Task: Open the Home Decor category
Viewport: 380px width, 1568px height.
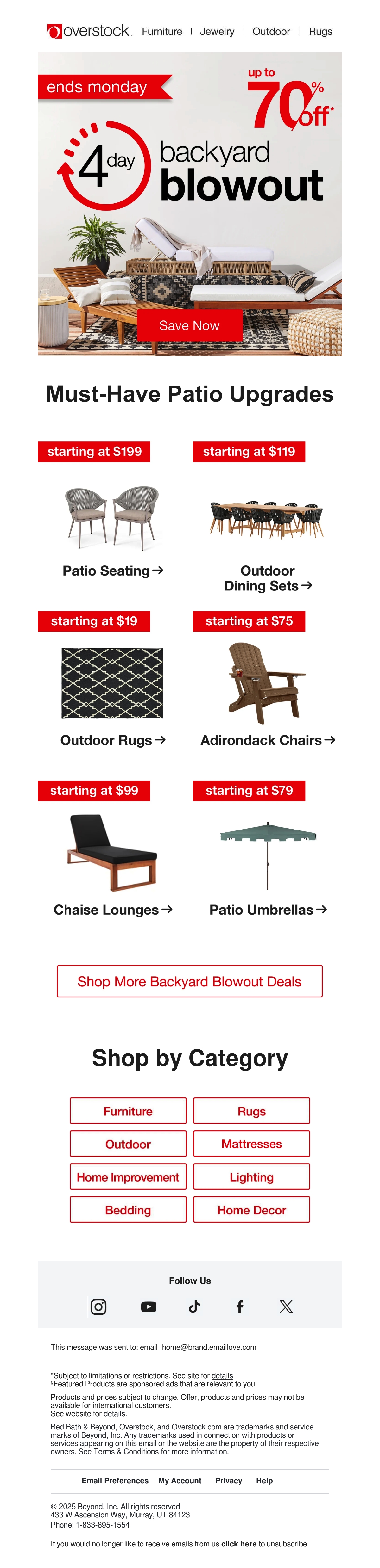Action: coord(251,1209)
